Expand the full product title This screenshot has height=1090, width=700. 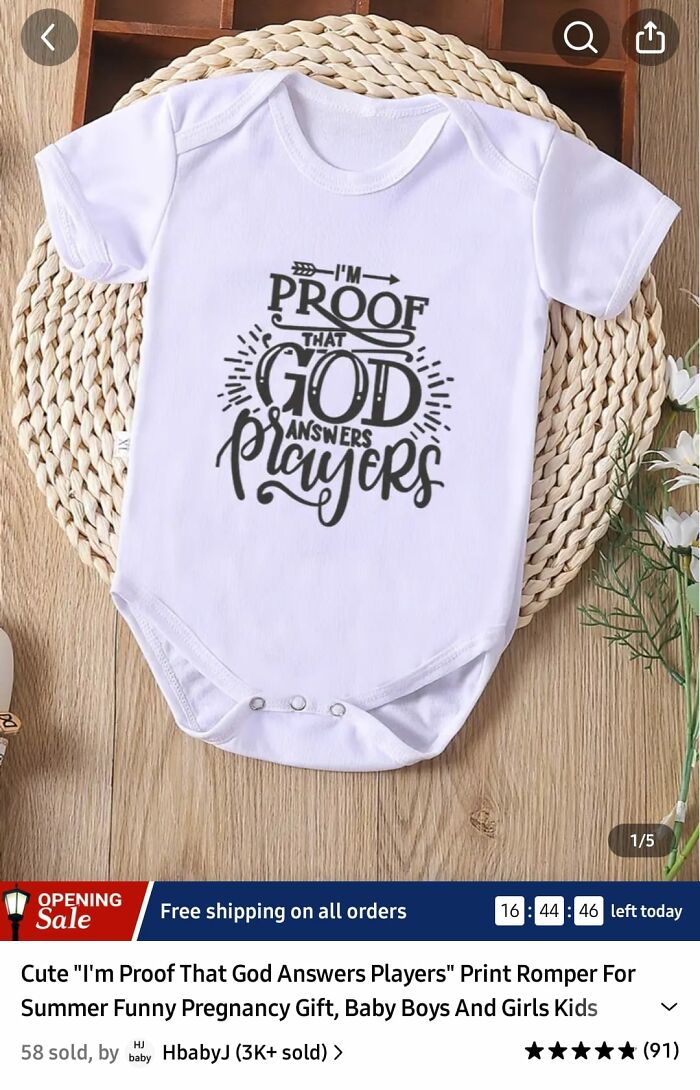[668, 1006]
